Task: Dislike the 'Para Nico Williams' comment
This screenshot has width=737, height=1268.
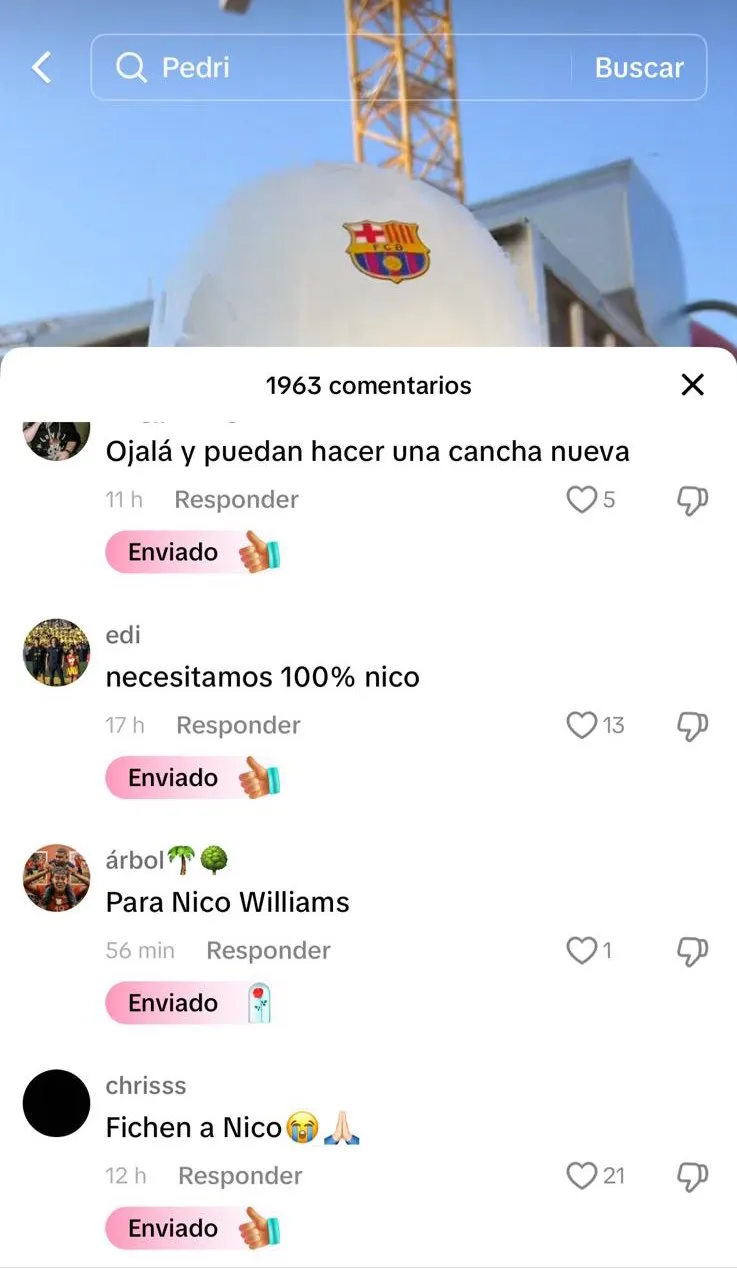Action: tap(692, 950)
